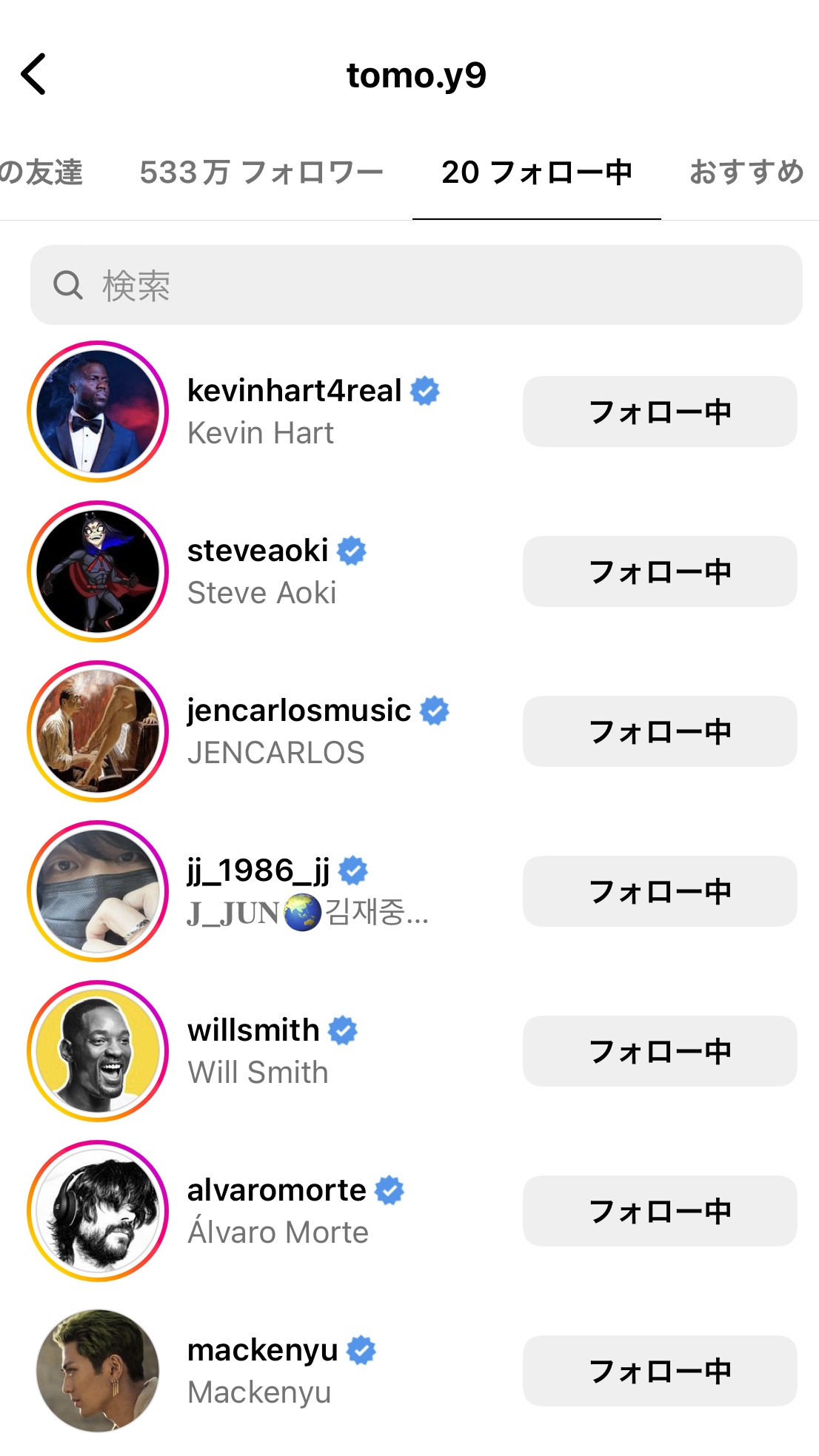Tap フォロー中 button next to Kevin Hart
The width and height of the screenshot is (819, 1456).
660,412
